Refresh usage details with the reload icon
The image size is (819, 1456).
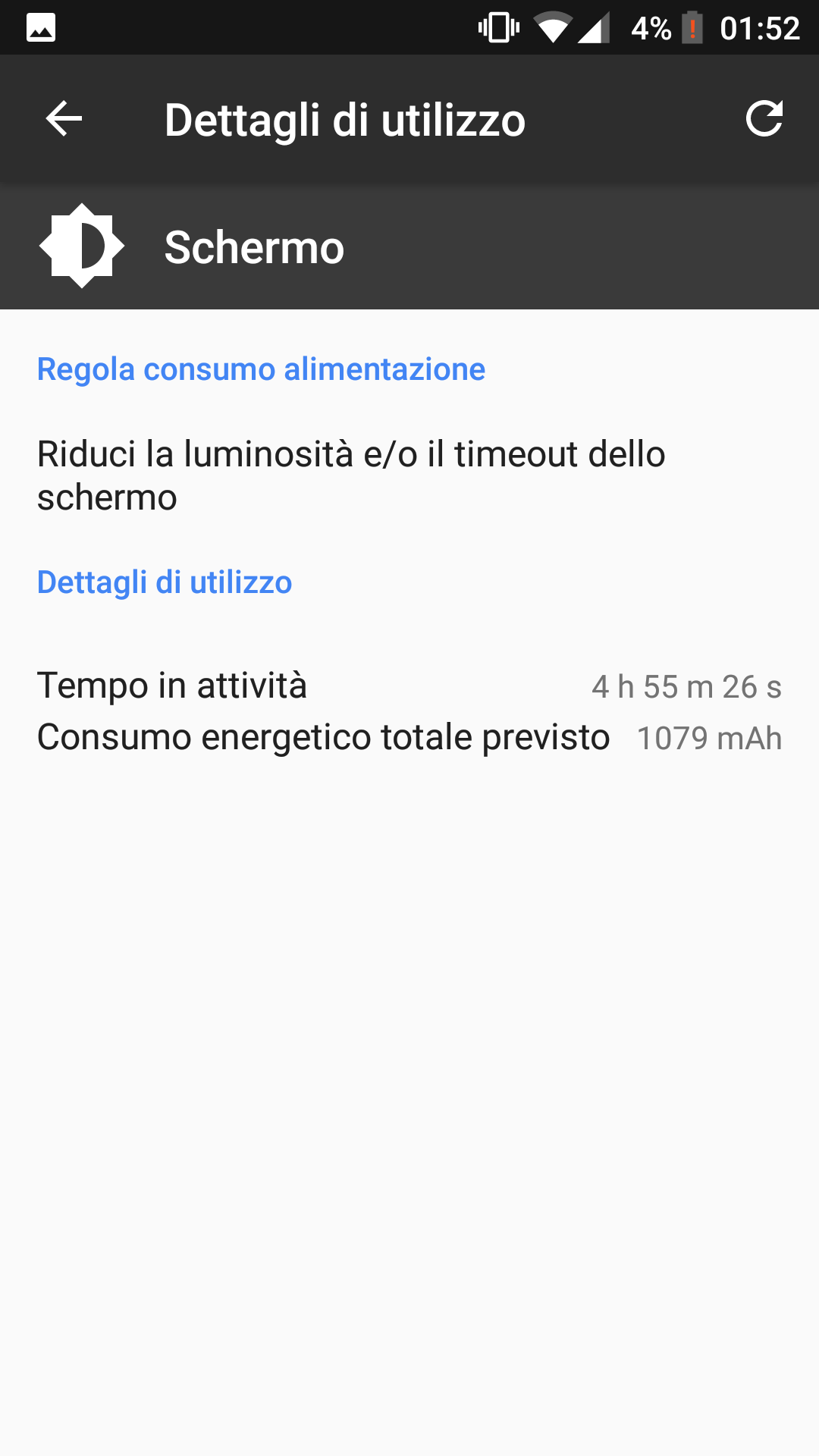tap(764, 118)
